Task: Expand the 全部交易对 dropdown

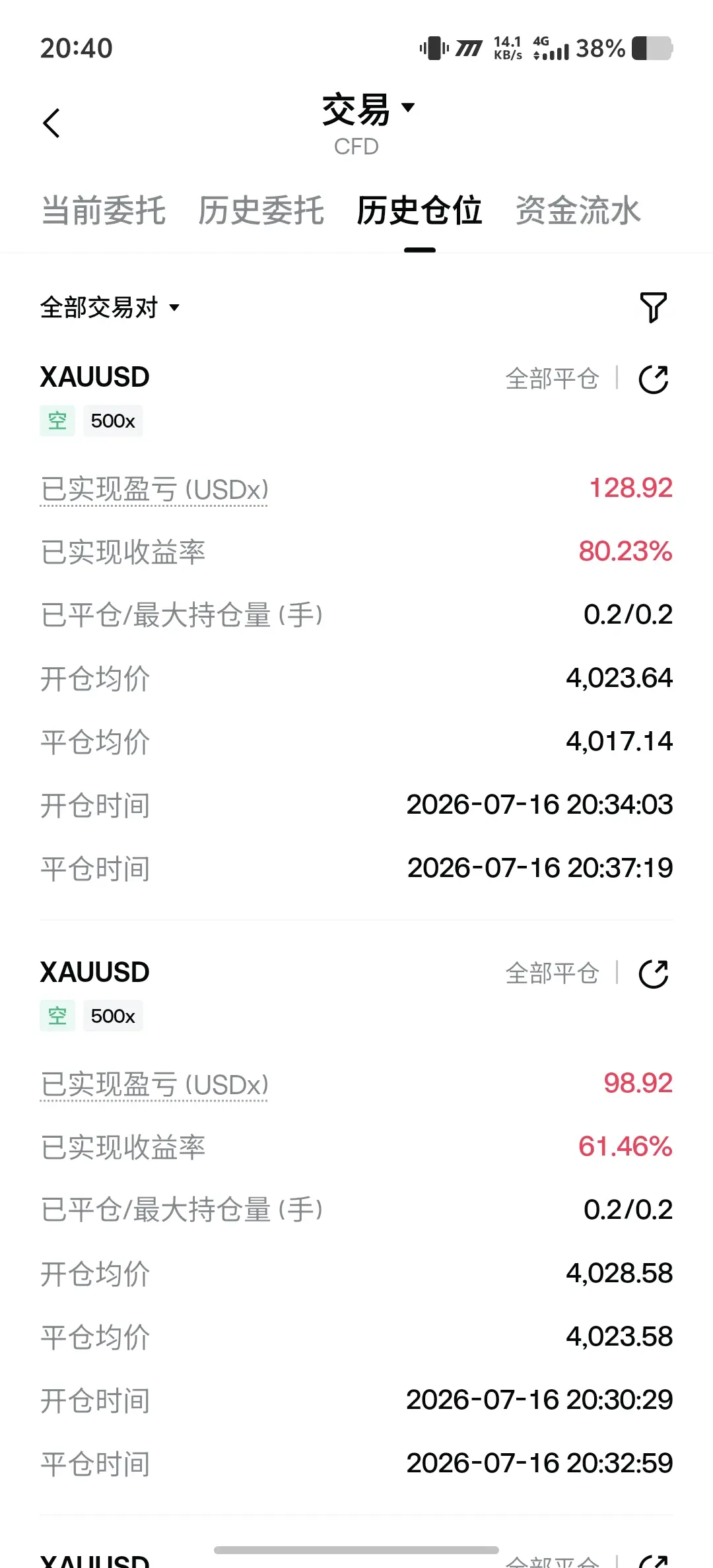Action: tap(110, 308)
